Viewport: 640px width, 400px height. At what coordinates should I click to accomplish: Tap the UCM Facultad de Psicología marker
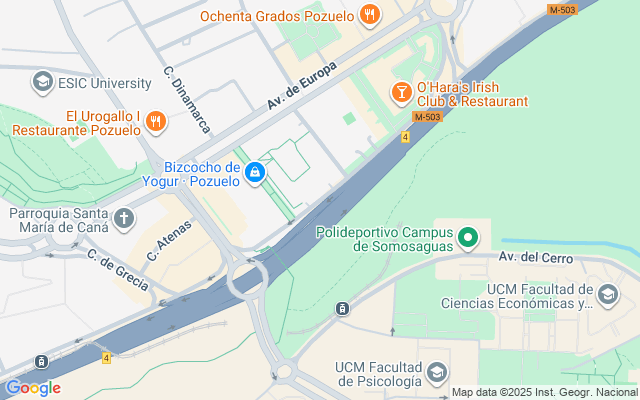[436, 372]
